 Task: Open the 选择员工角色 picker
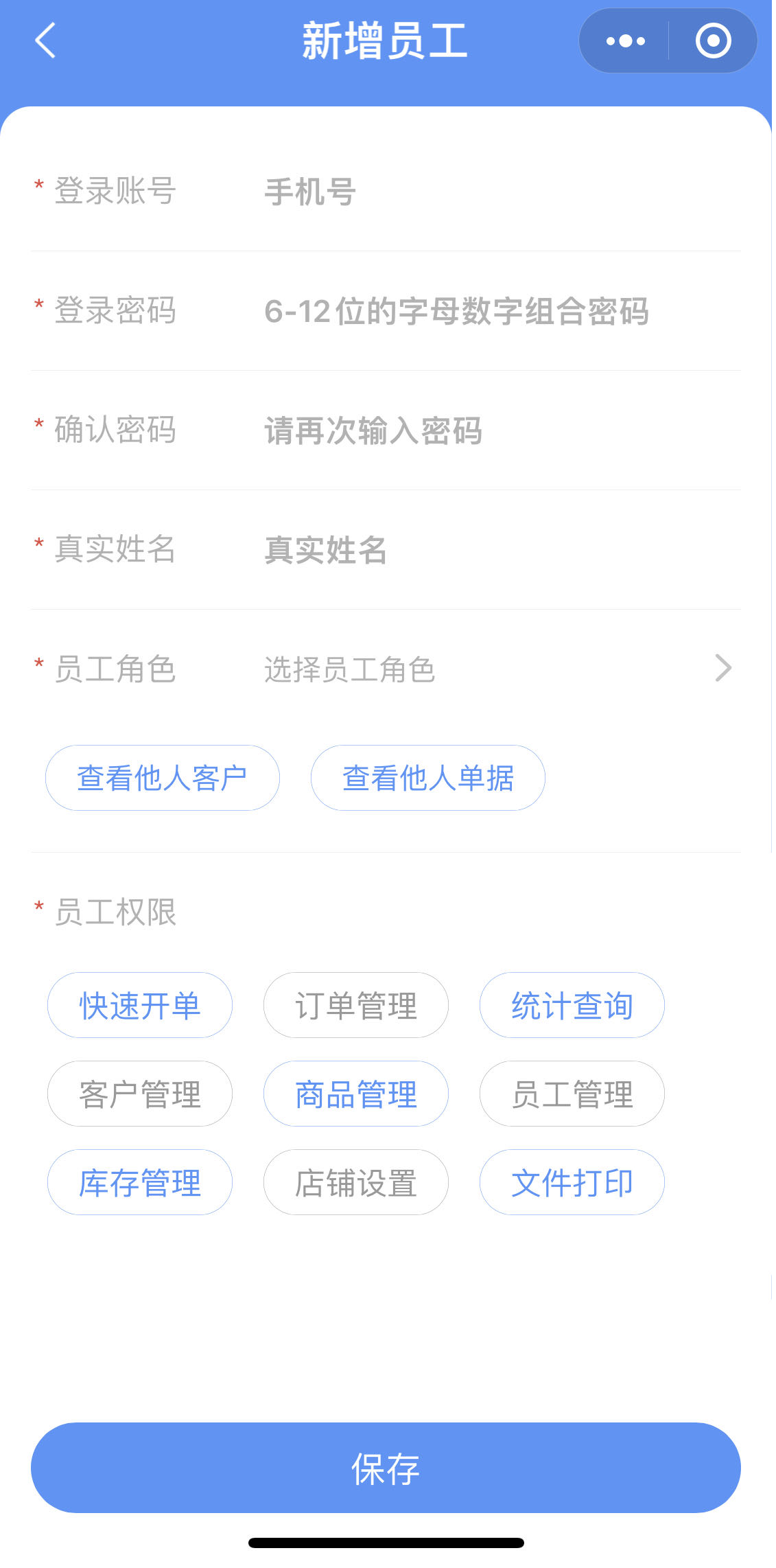tap(499, 669)
